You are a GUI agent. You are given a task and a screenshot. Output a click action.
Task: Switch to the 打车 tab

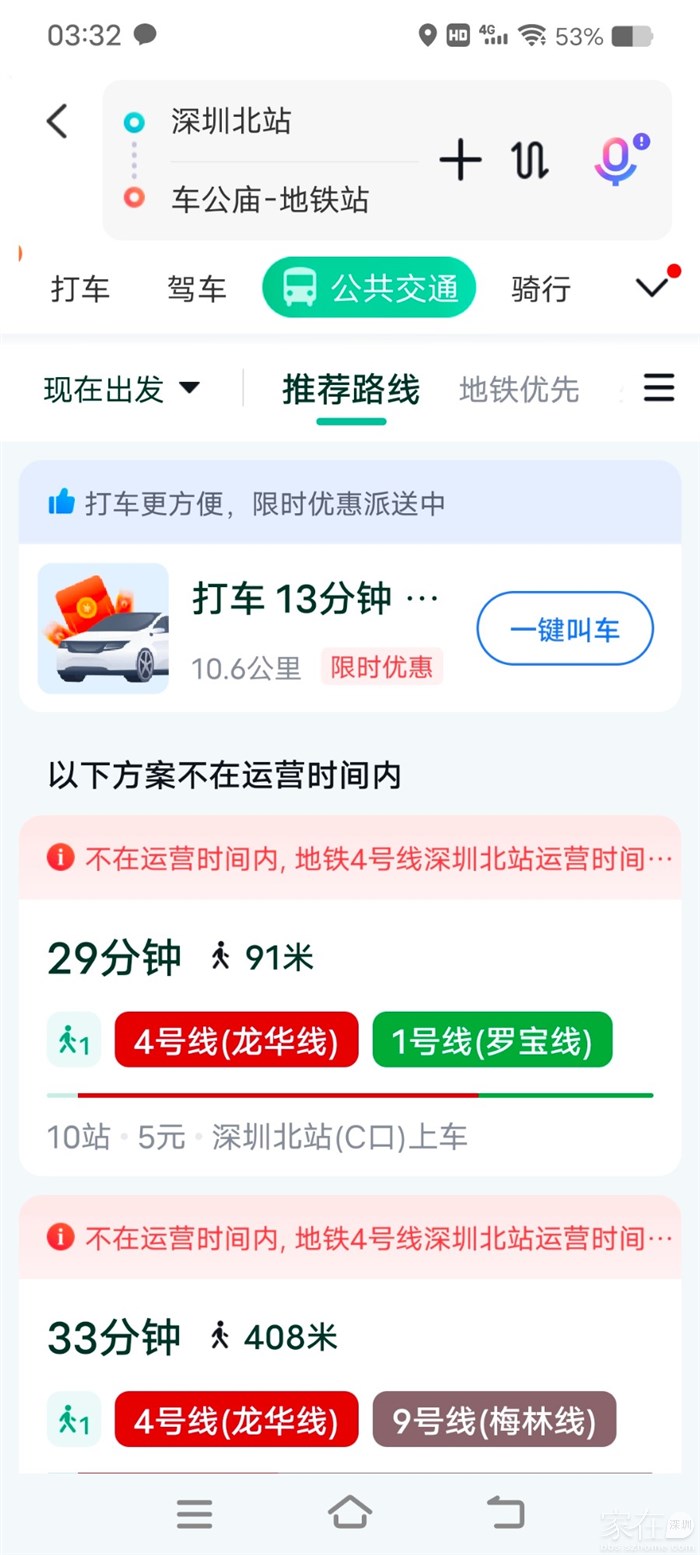point(80,289)
